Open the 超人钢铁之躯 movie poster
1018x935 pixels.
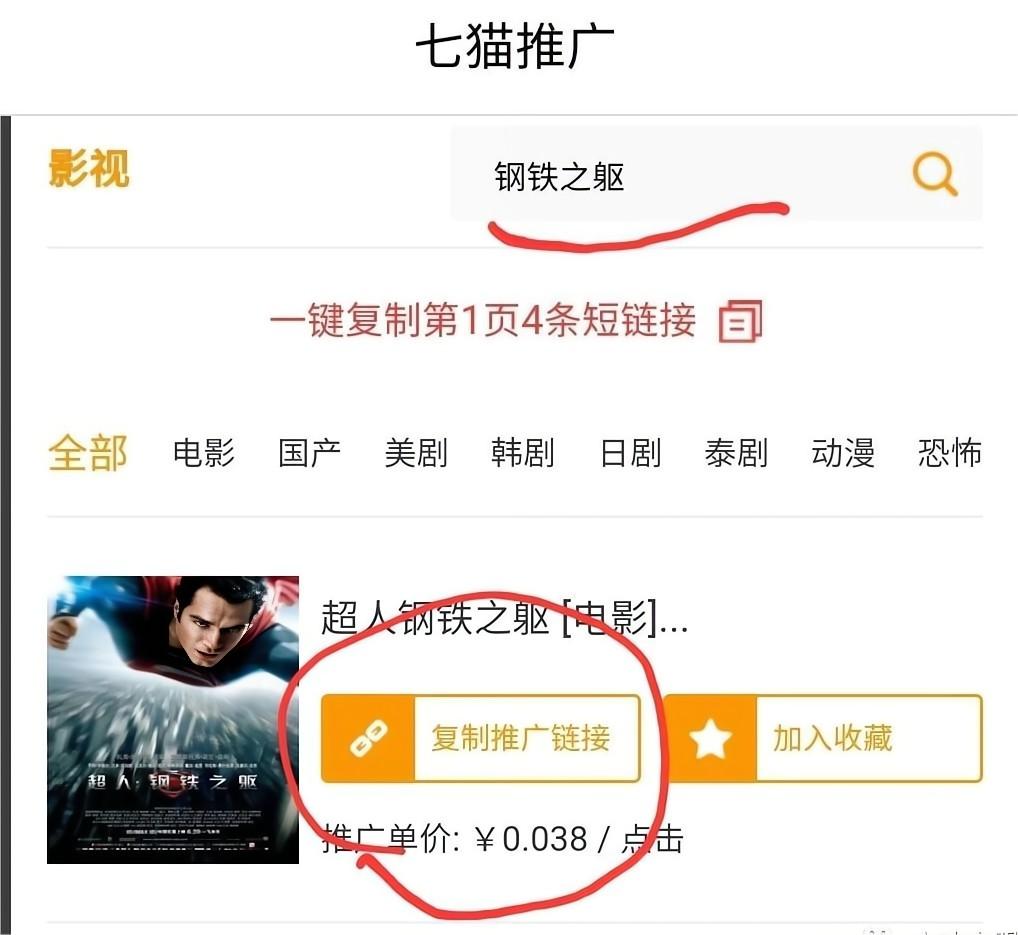(x=173, y=719)
